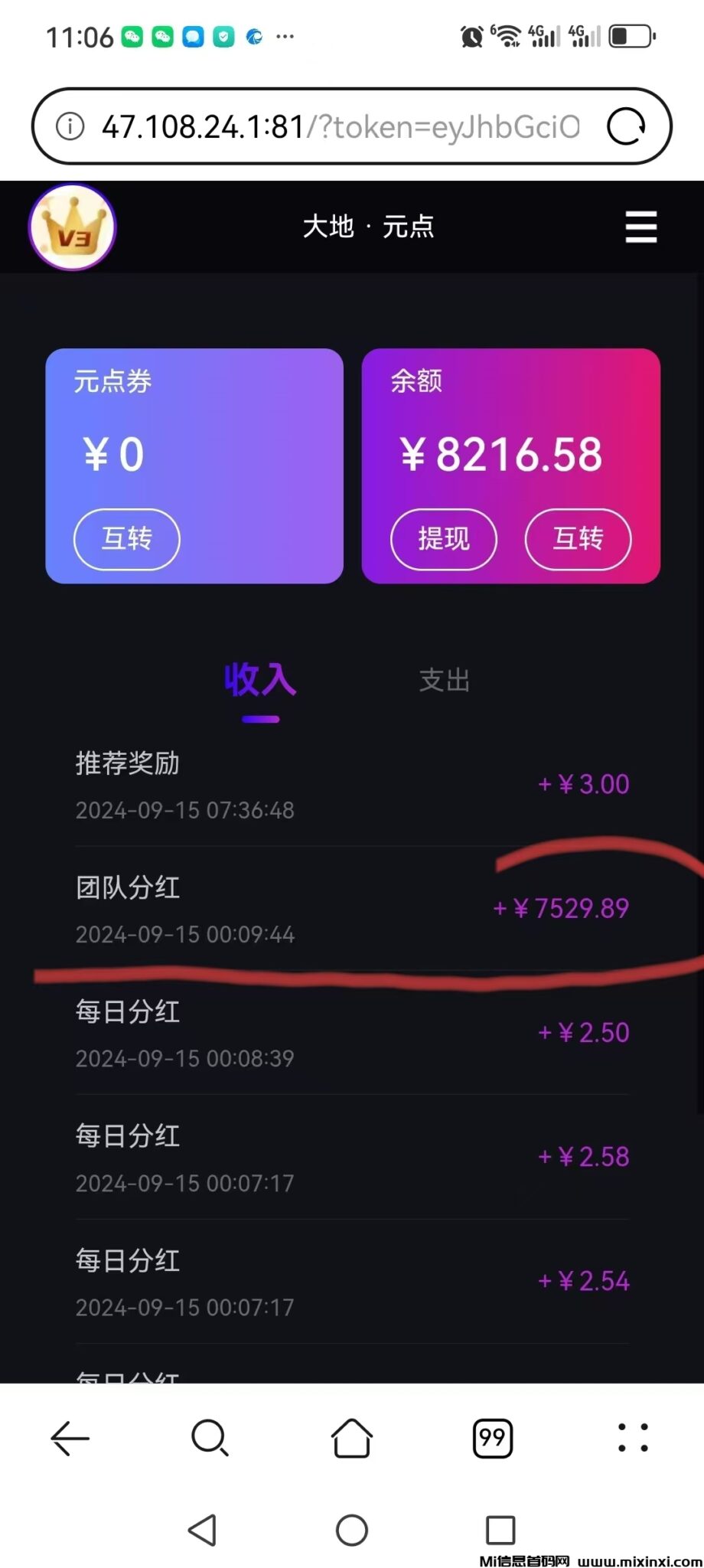Screen dimensions: 704x1568
Task: Open the tab switcher showing 99
Action: pyautogui.click(x=492, y=1438)
